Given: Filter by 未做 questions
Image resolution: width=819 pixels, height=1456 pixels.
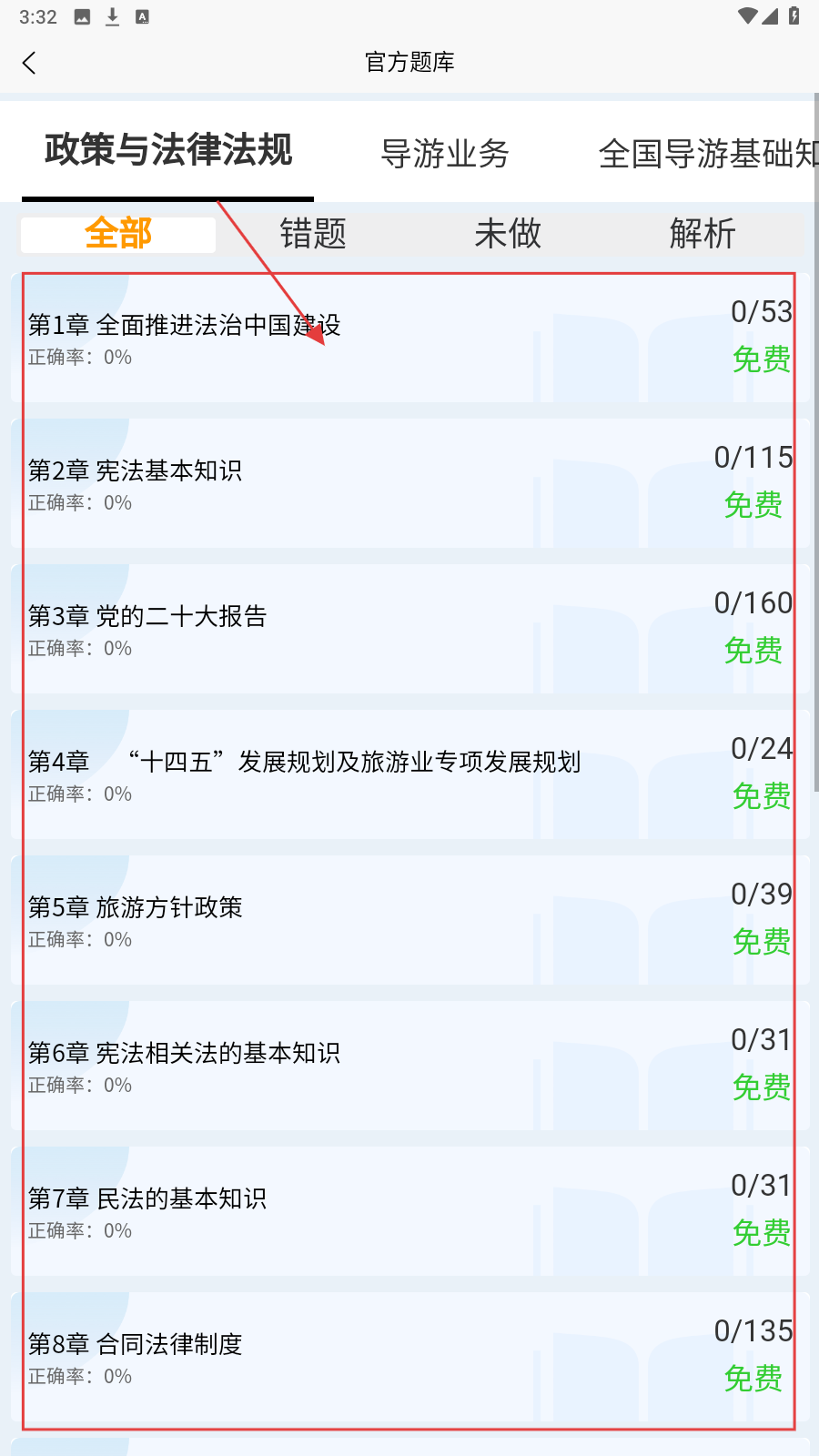Looking at the screenshot, I should pos(508,234).
